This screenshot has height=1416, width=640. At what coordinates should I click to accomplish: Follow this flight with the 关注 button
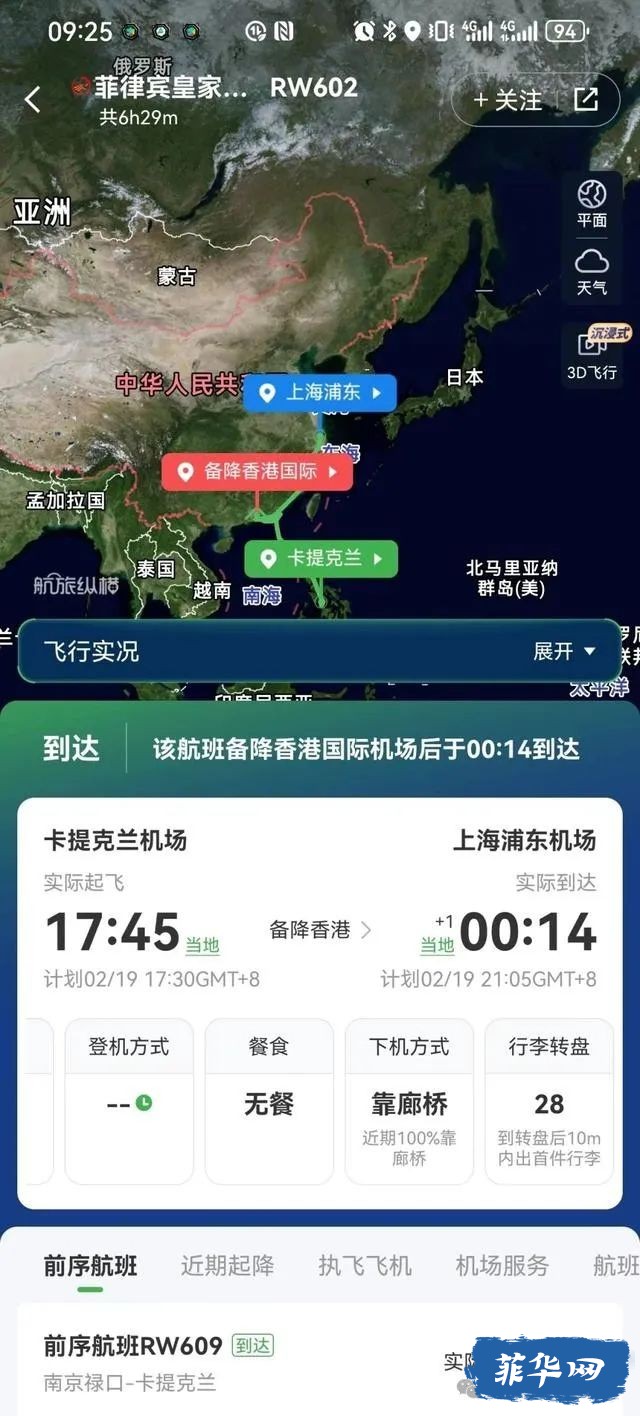coord(508,100)
